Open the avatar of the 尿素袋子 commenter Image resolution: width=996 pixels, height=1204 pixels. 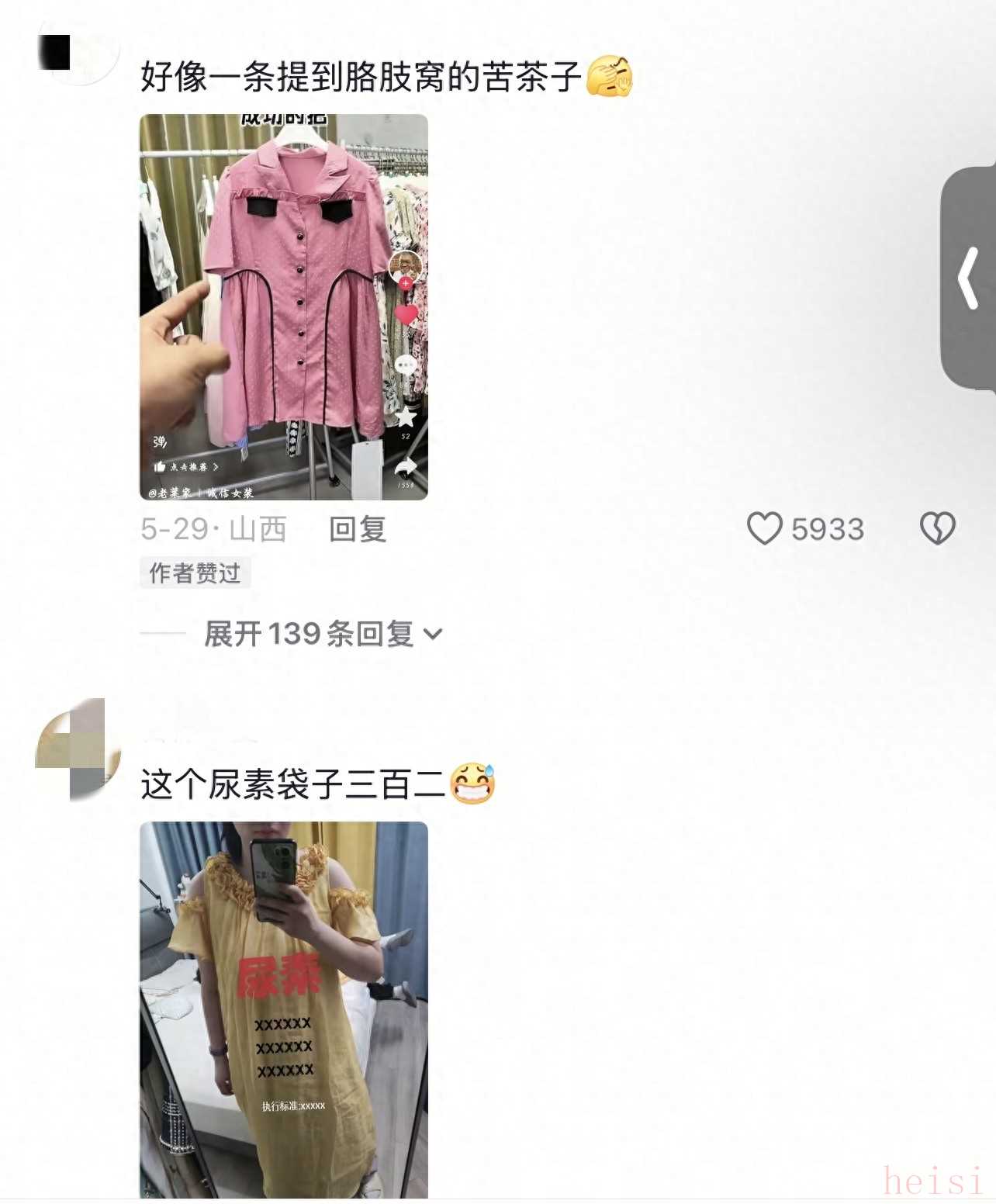coord(78,751)
